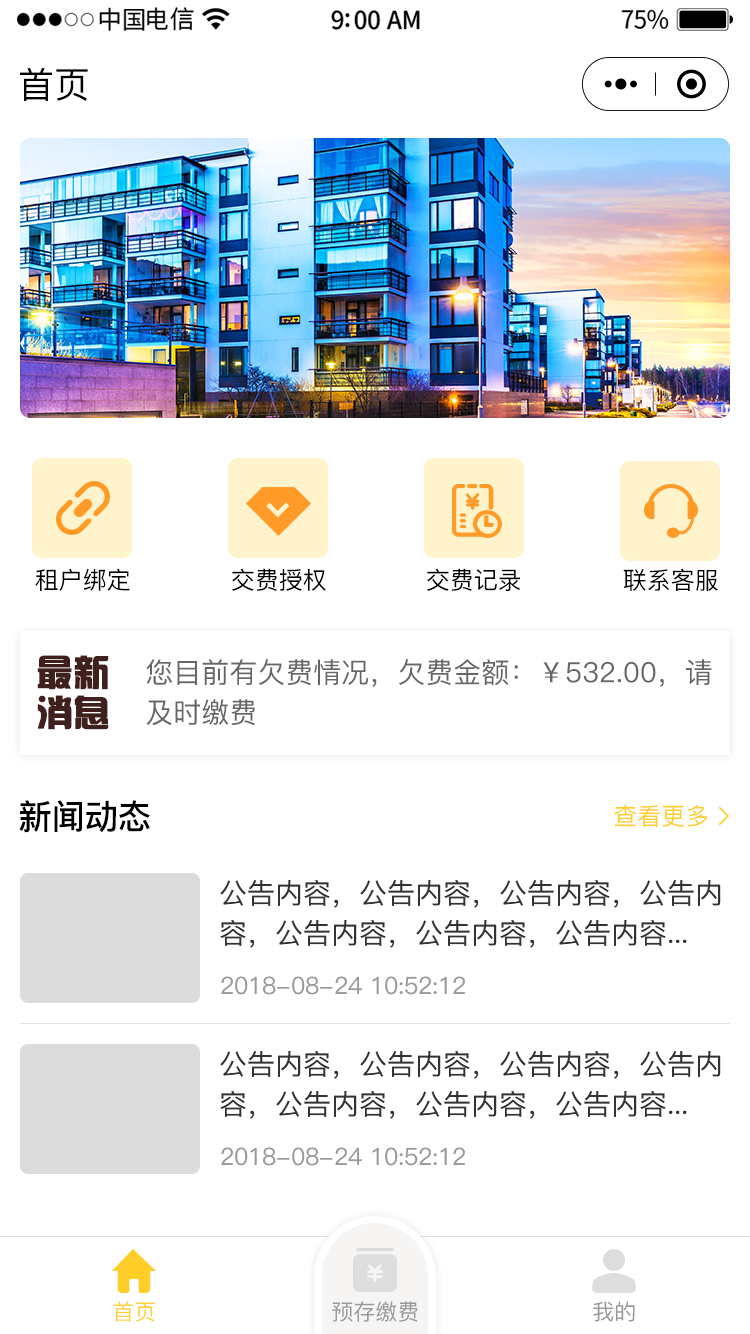
Task: Tap 查看更多 to see more news
Action: pyautogui.click(x=671, y=817)
